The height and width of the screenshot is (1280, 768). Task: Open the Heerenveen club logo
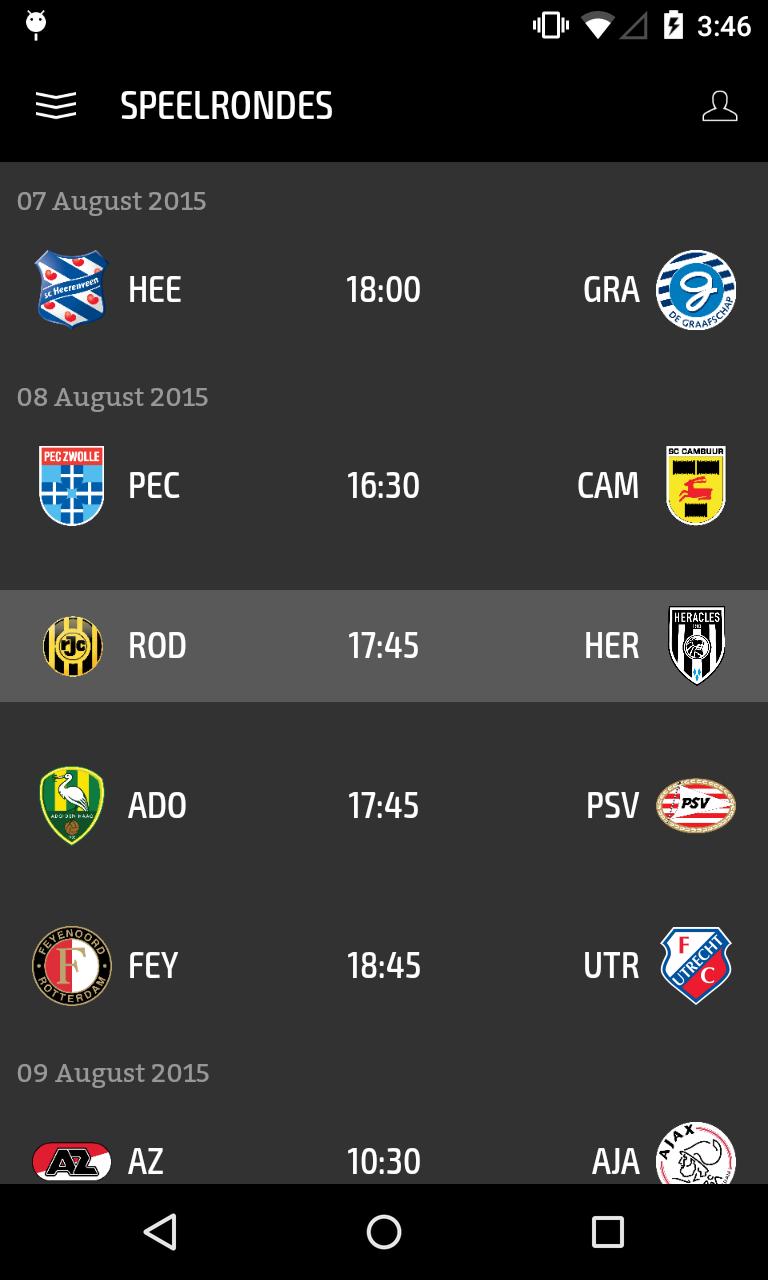[72, 289]
